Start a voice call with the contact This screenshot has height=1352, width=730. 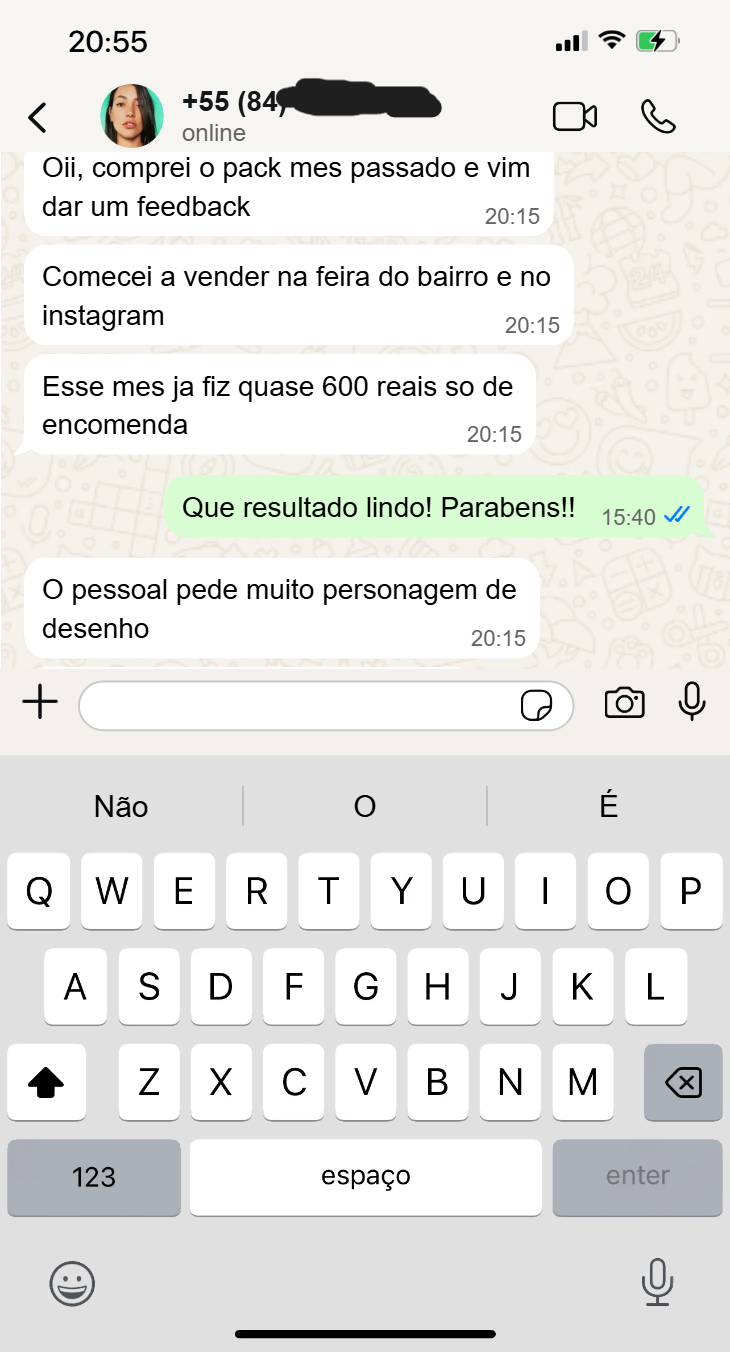point(660,115)
